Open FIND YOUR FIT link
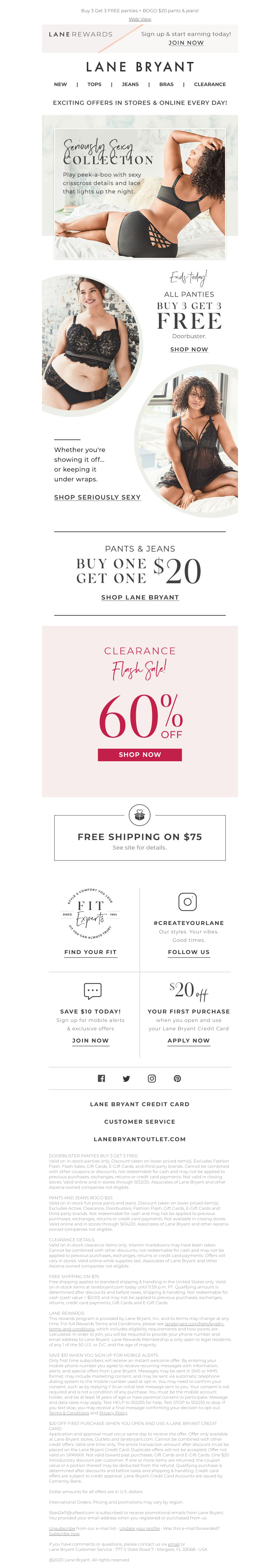The width and height of the screenshot is (280, 1568). point(90,952)
